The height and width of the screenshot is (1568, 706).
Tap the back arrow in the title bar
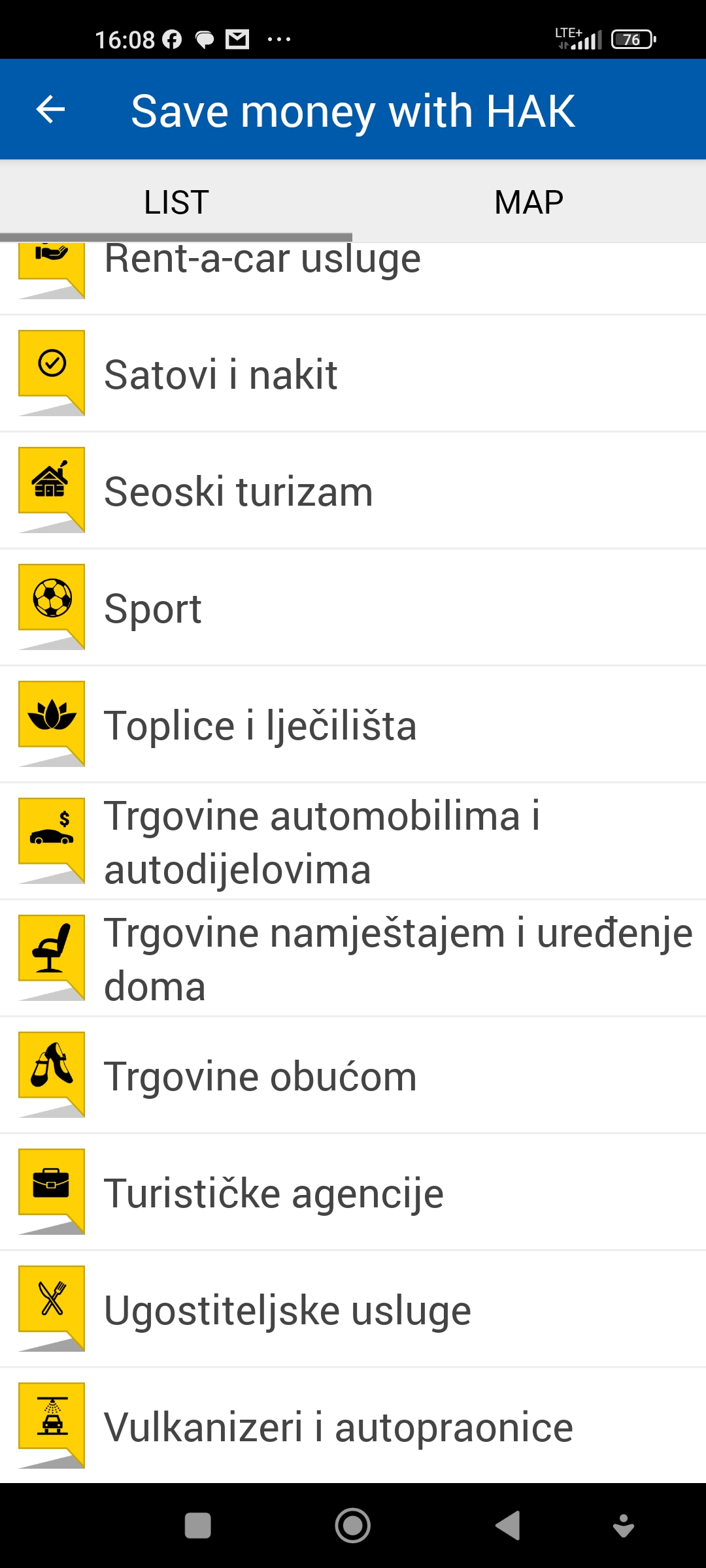point(50,109)
